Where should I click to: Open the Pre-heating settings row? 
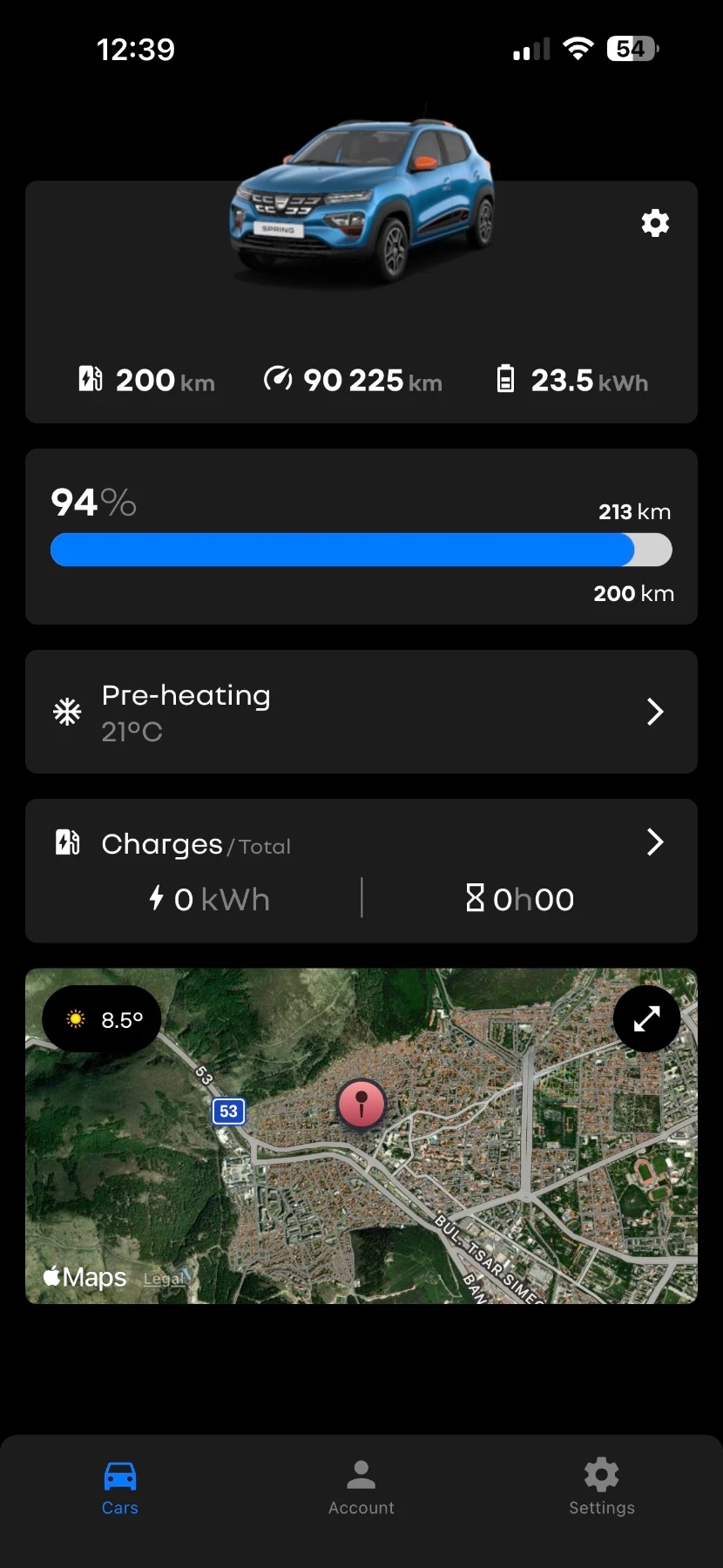click(x=361, y=712)
